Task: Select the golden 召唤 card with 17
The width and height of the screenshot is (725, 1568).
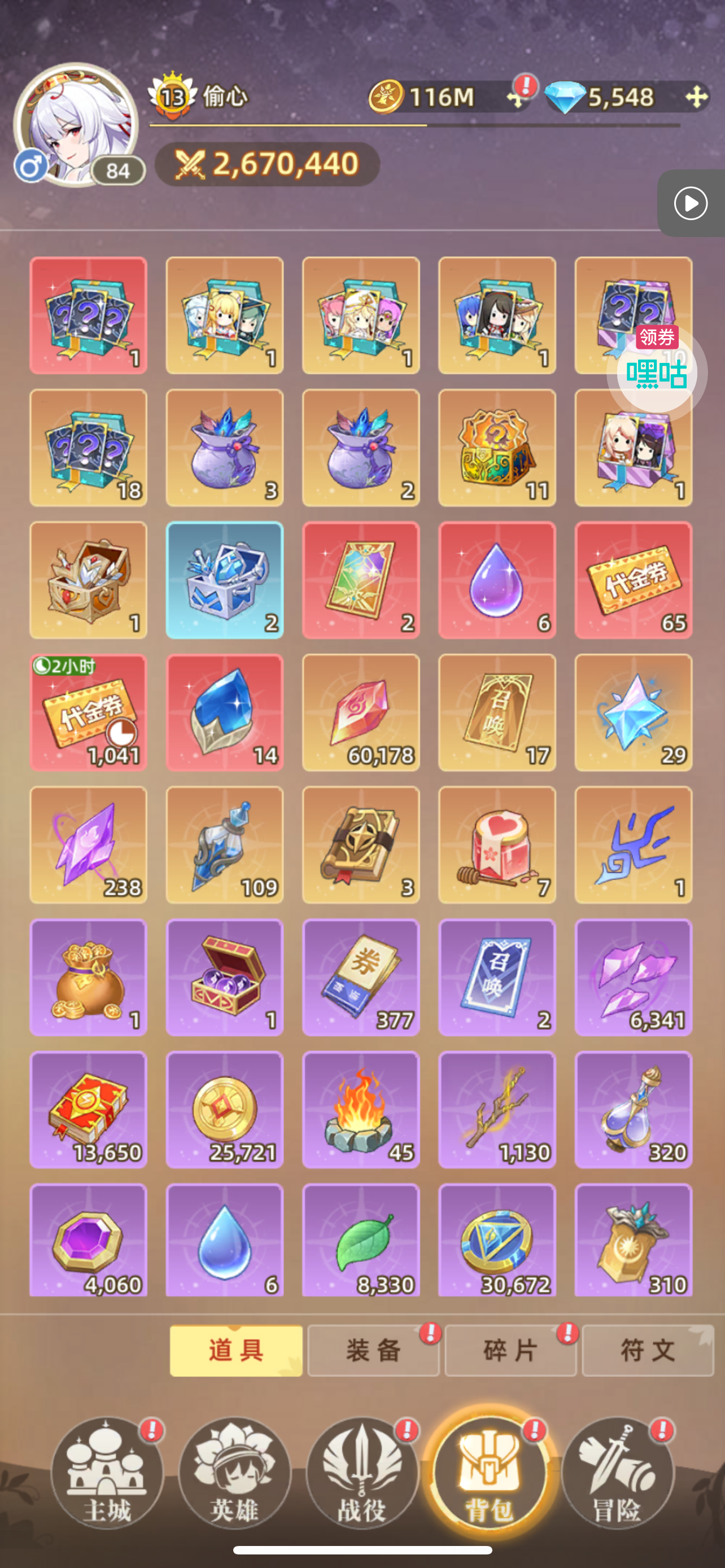Action: [497, 712]
